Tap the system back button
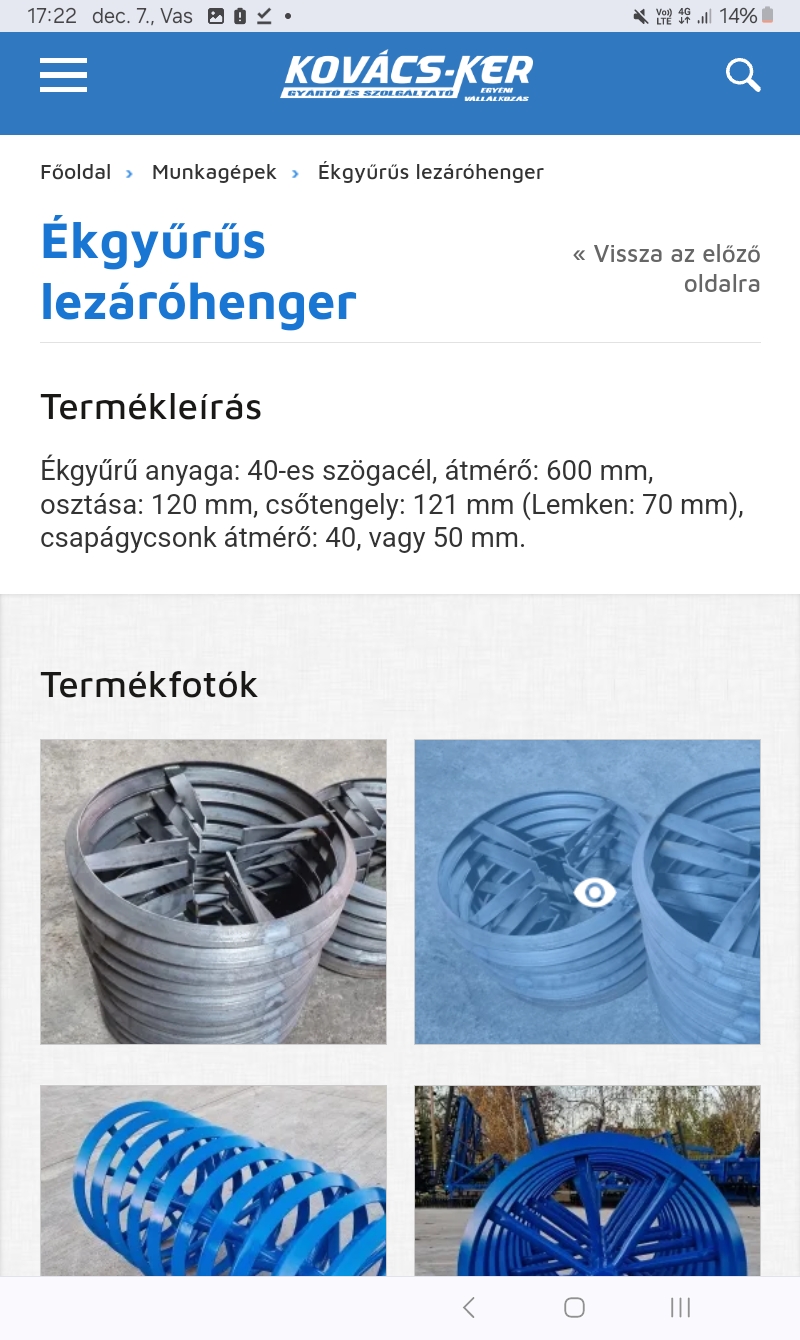 point(468,1307)
